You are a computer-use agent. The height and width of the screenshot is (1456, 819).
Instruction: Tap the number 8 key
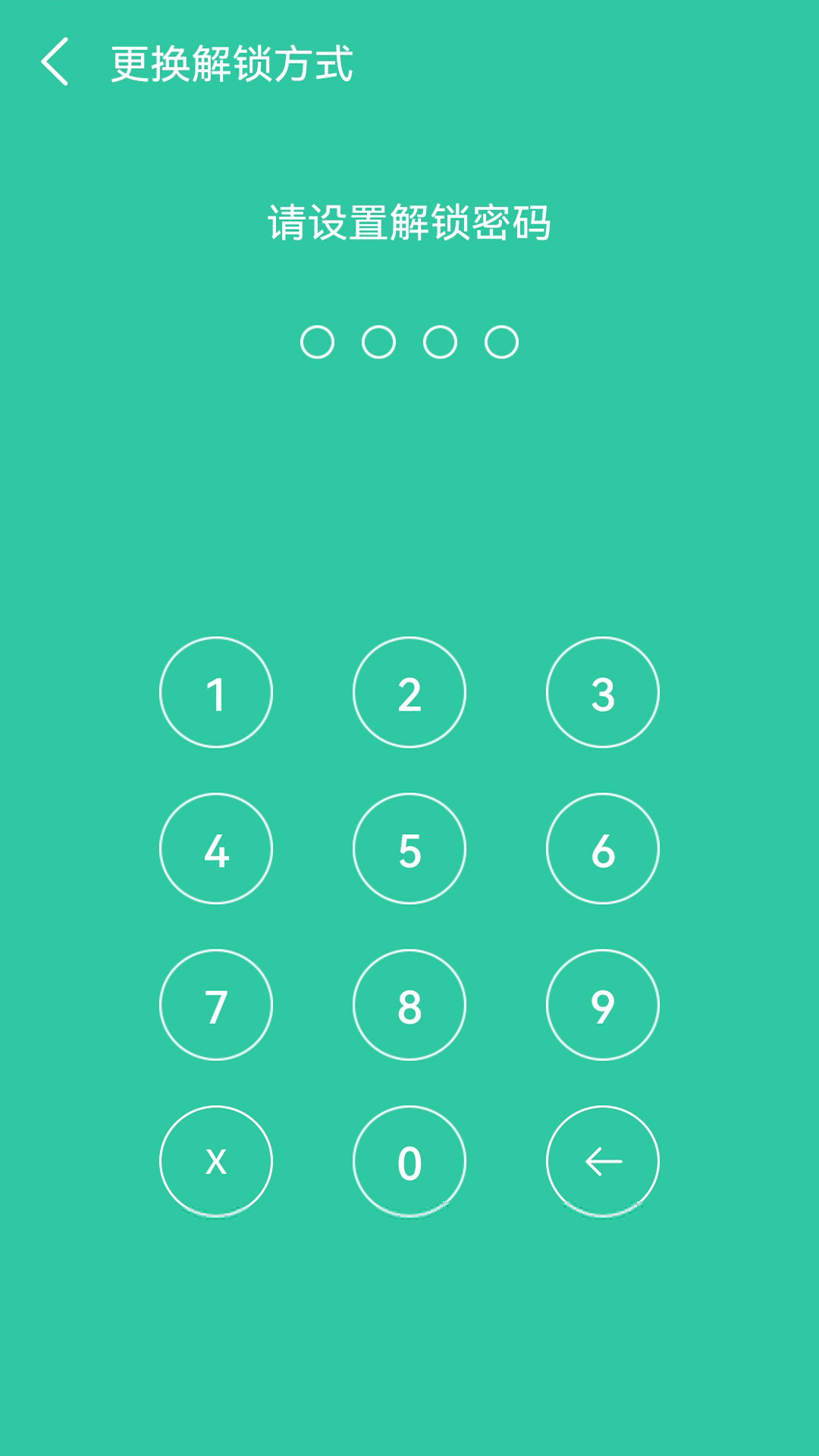click(x=409, y=1005)
